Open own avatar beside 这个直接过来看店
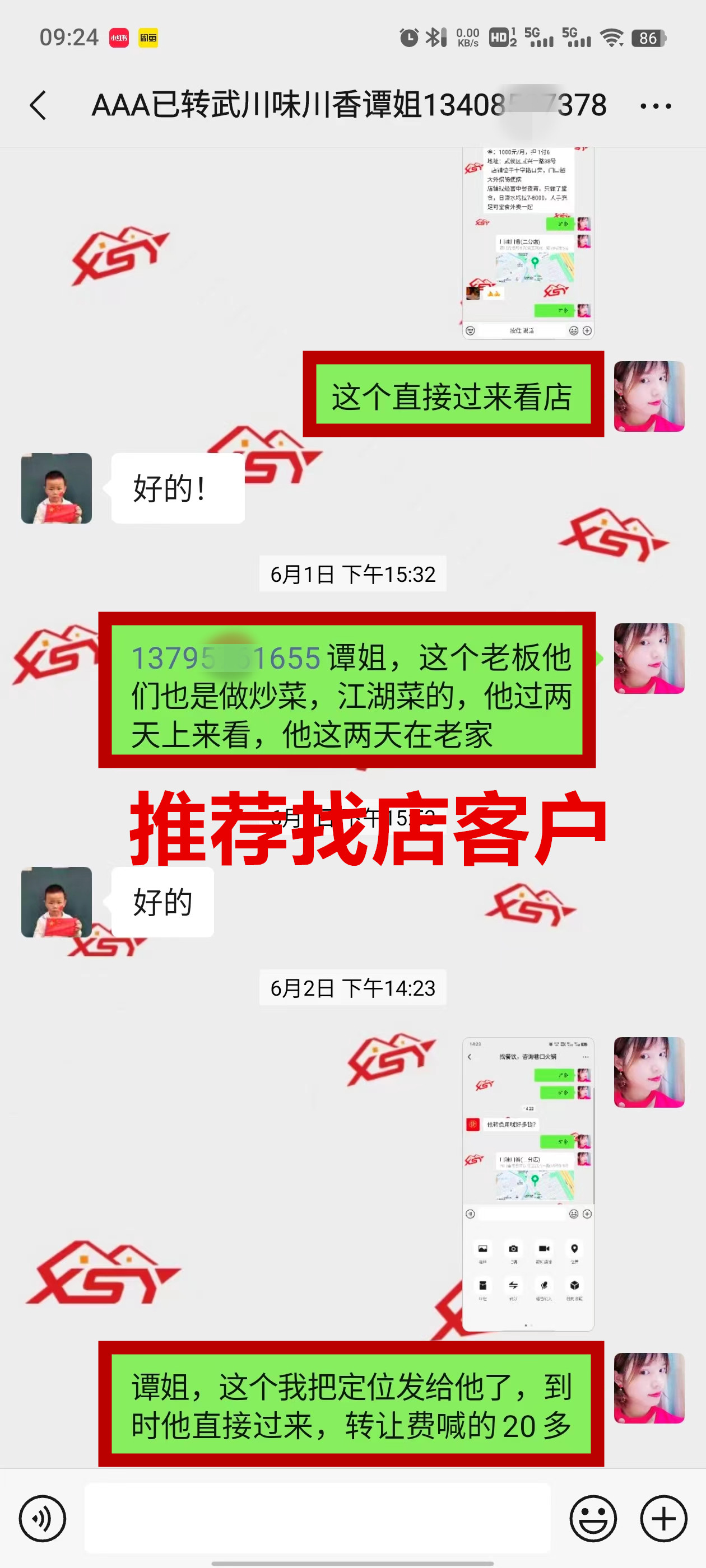The image size is (706, 1568). 649,397
